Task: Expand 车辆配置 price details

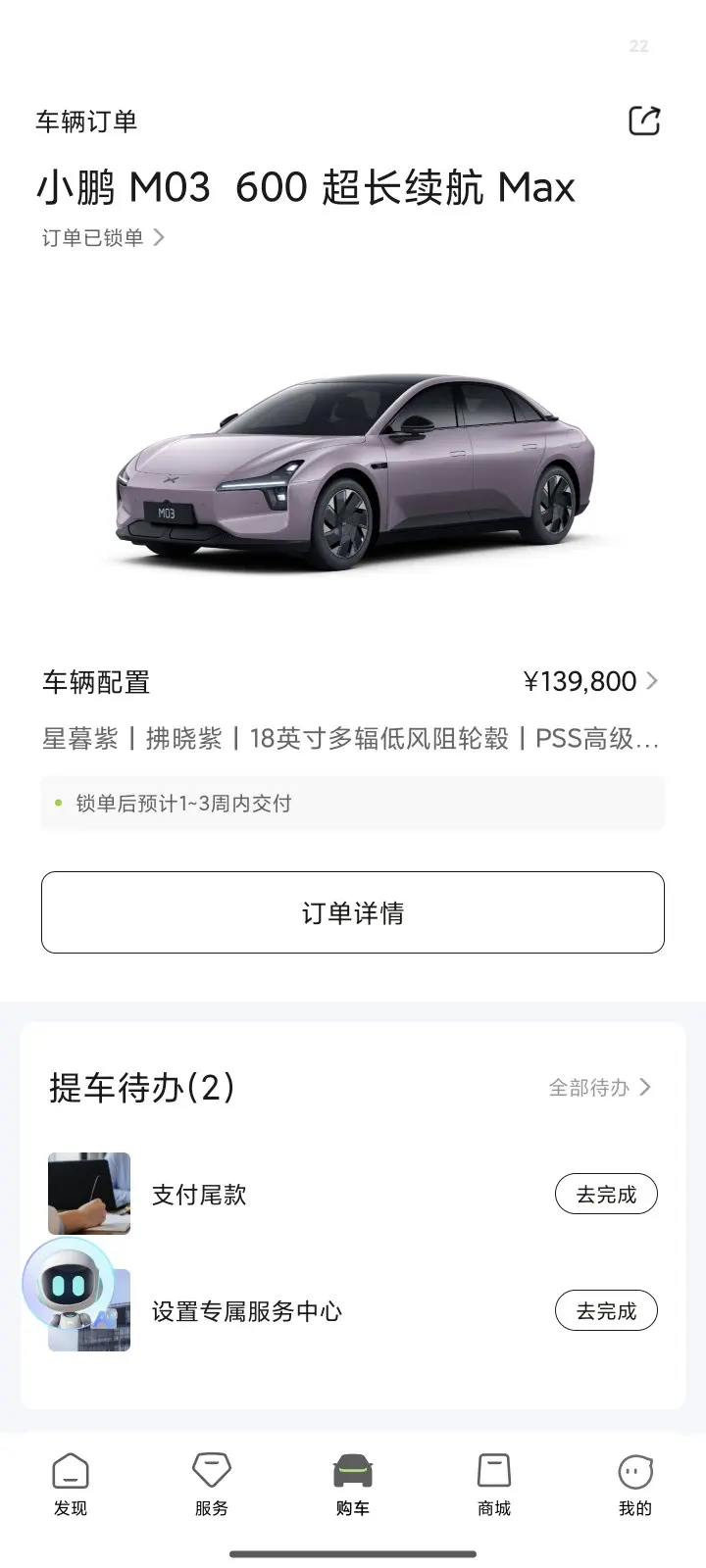Action: click(x=591, y=681)
